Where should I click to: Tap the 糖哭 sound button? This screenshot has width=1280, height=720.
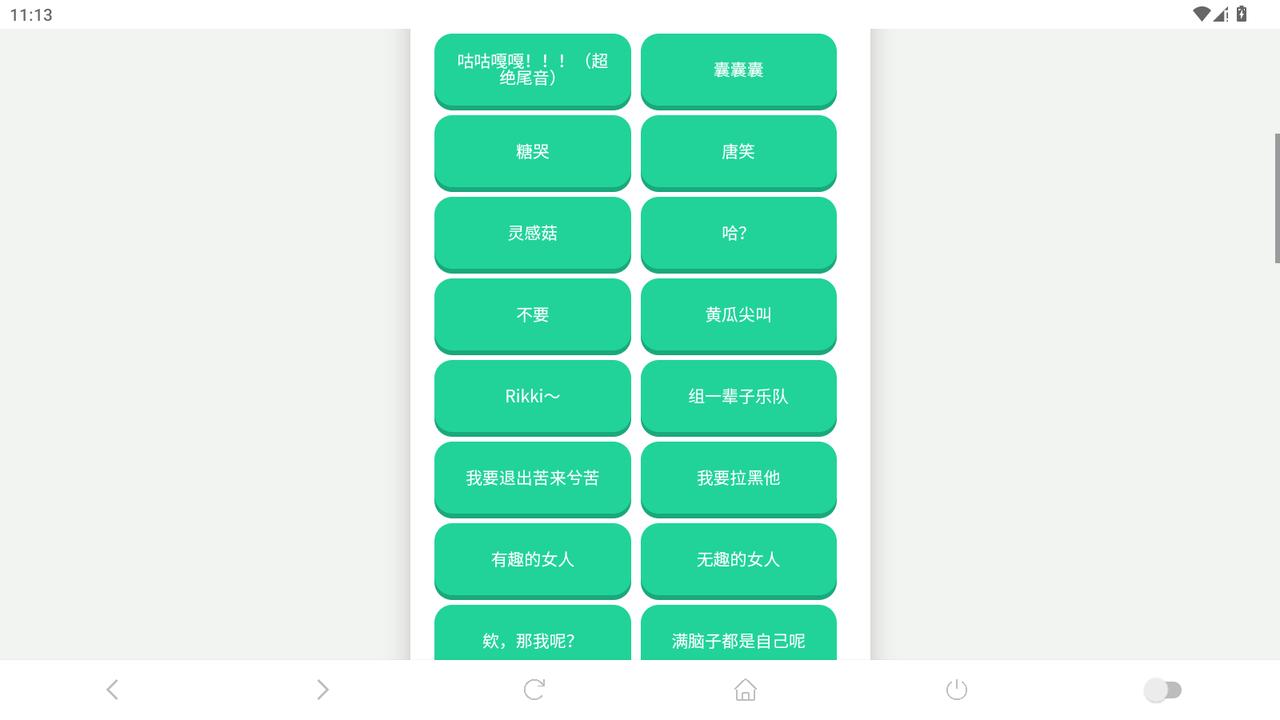[532, 152]
